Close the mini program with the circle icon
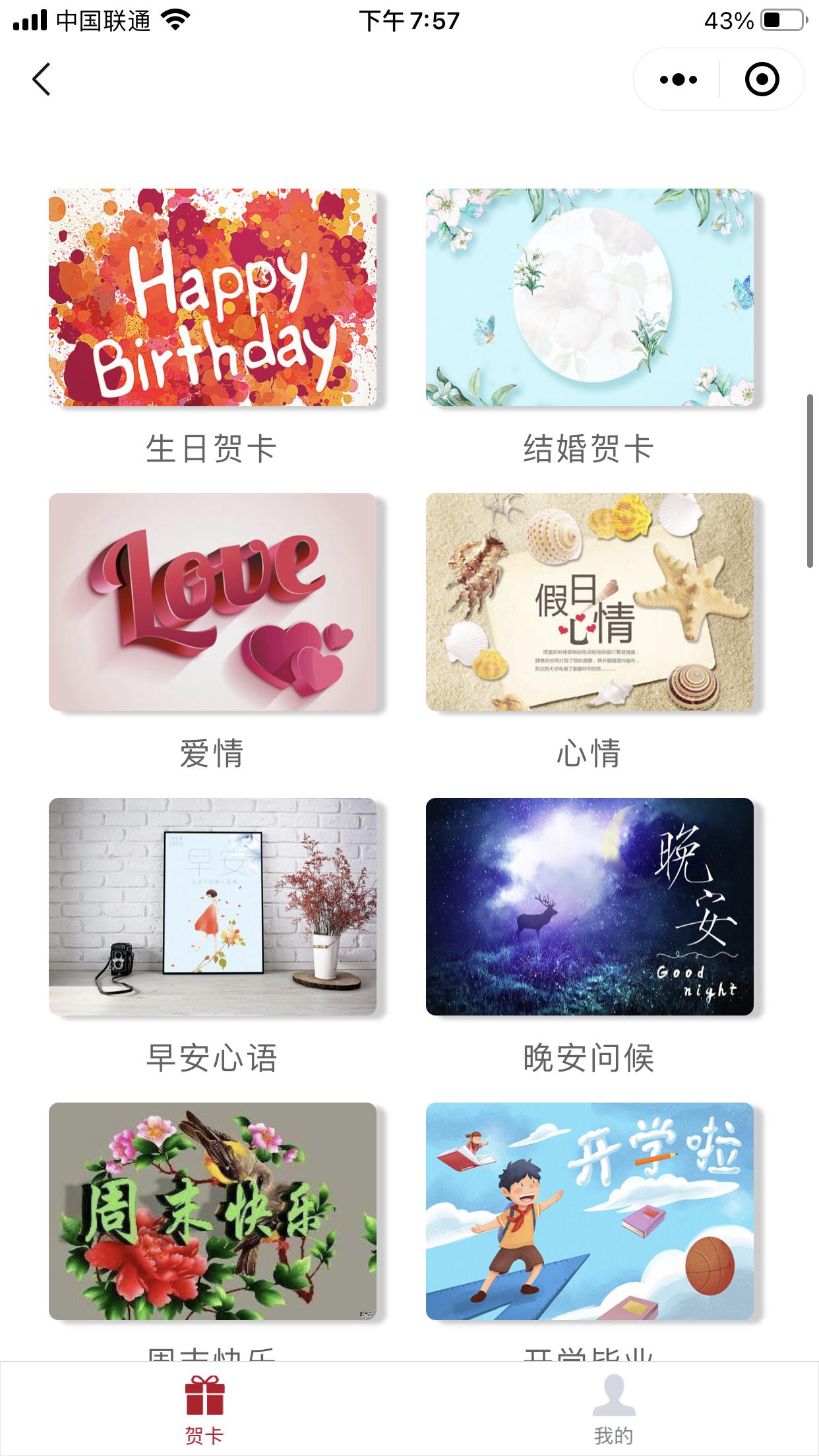The height and width of the screenshot is (1456, 819). 762,80
